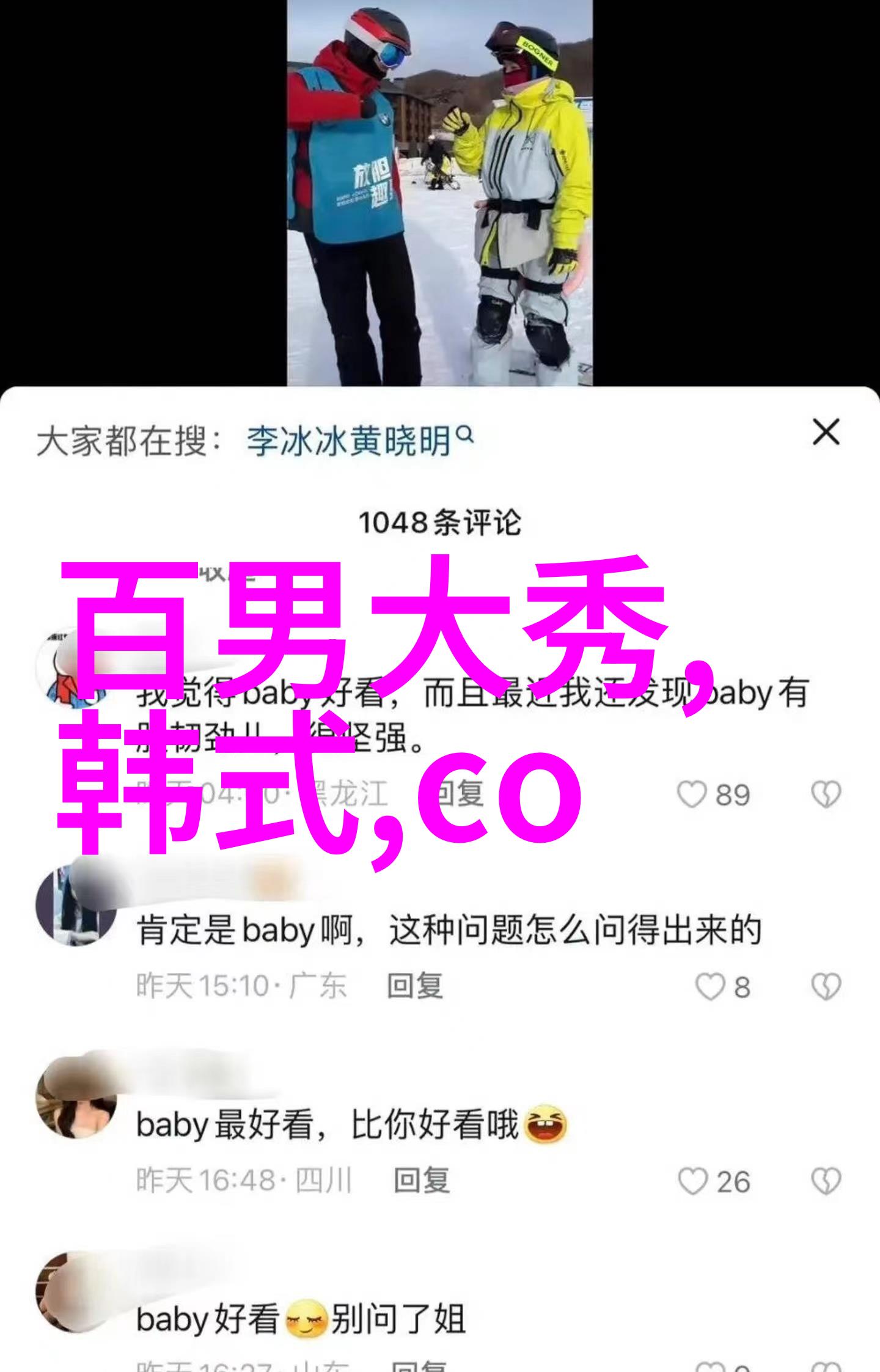Dislike the comment 肯定是baby啊
The height and width of the screenshot is (1372, 880).
pos(826,987)
